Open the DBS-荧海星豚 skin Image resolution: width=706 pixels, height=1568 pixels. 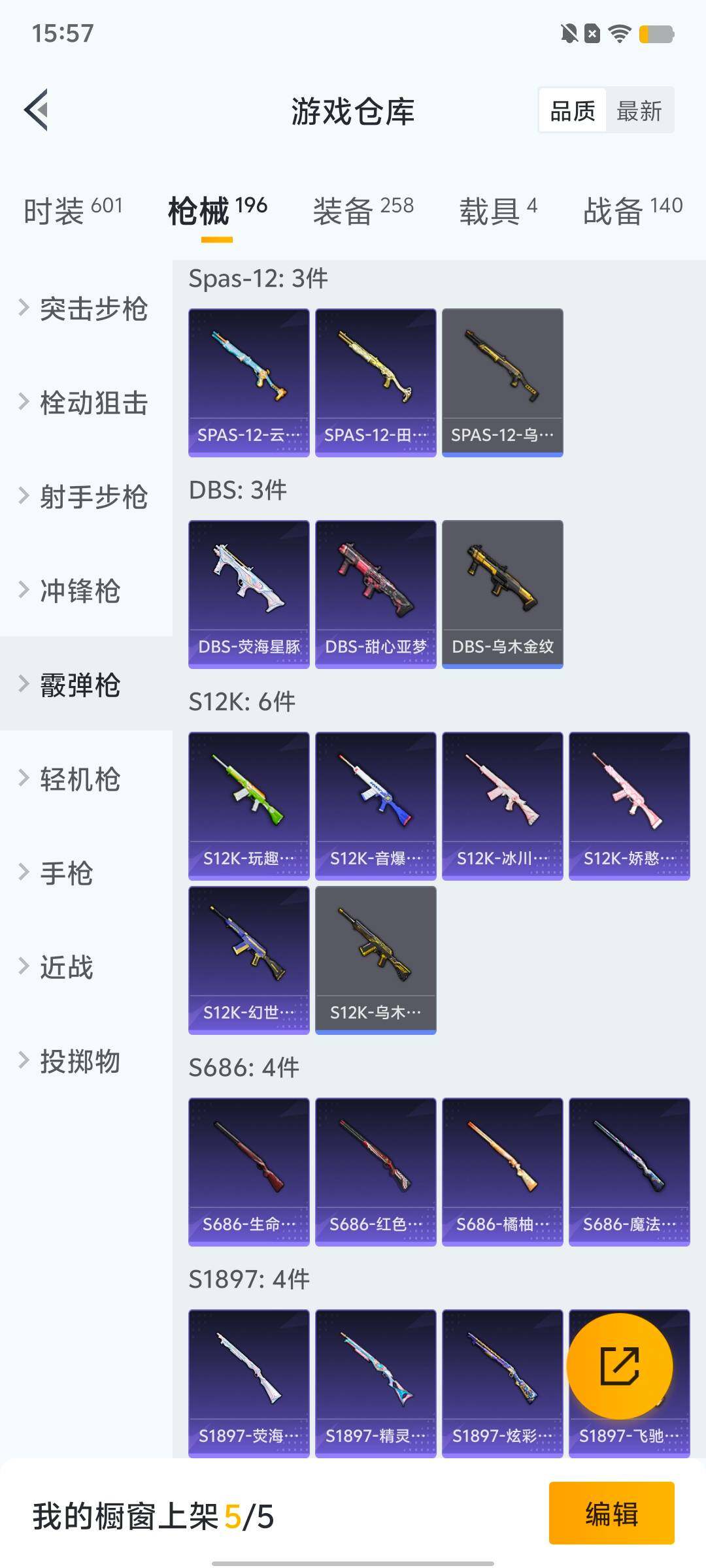[249, 593]
